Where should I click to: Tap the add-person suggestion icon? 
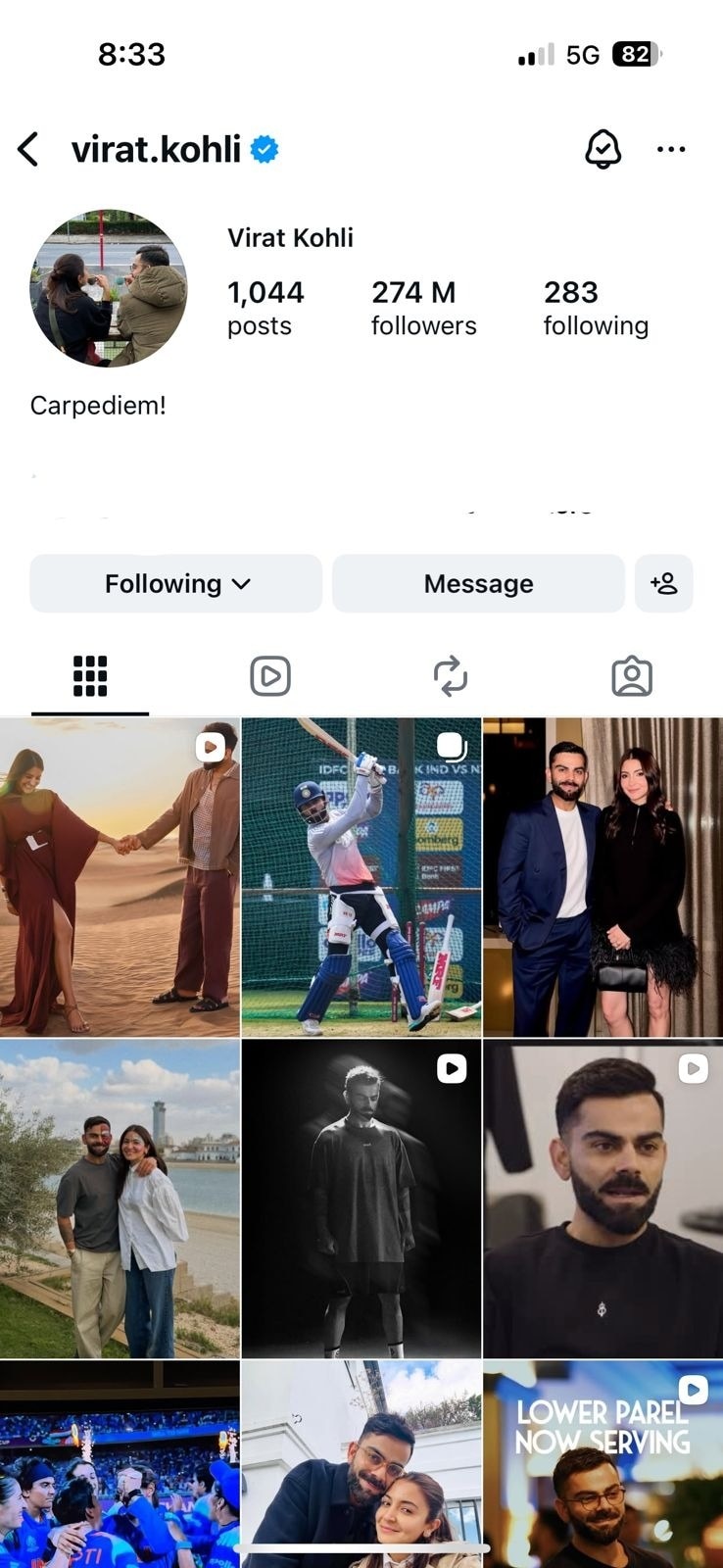tap(664, 583)
